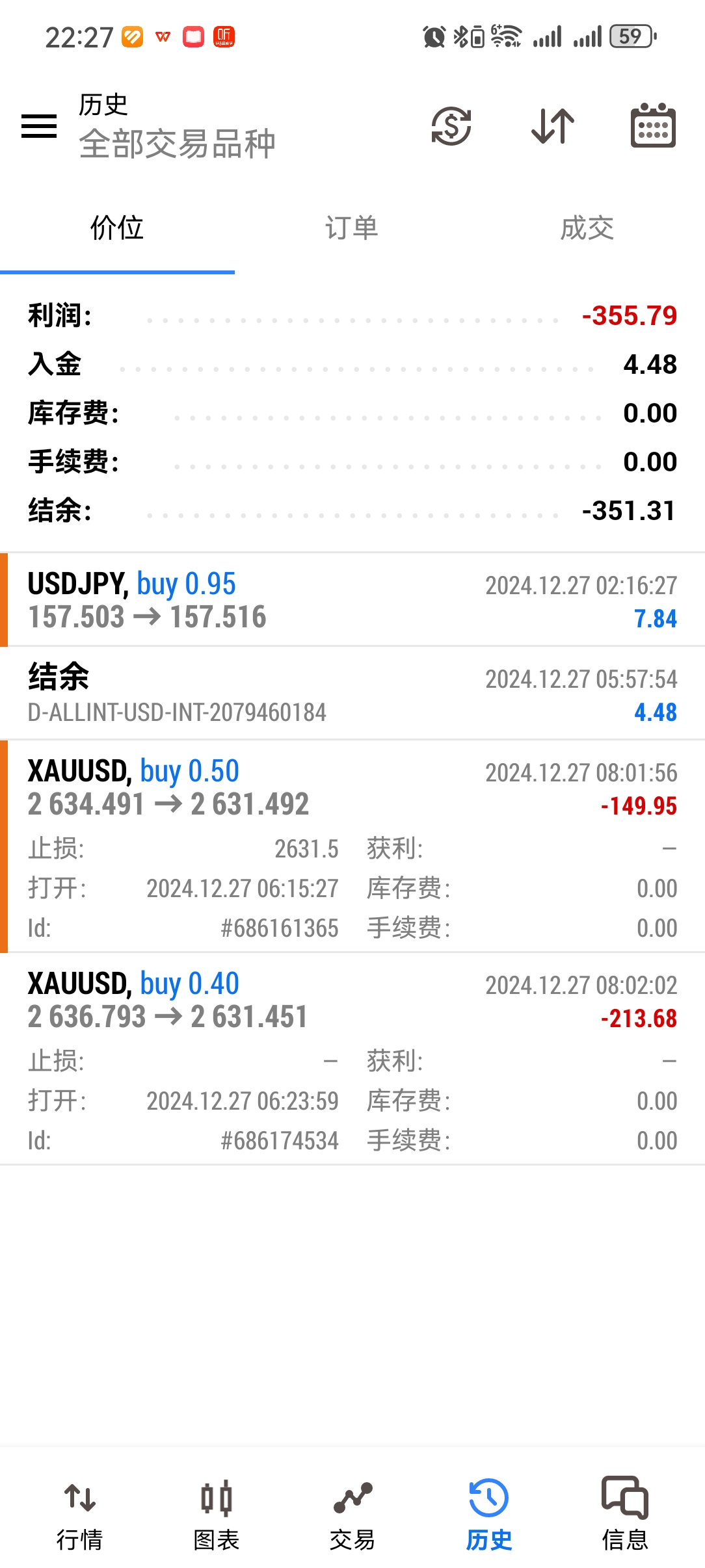This screenshot has width=705, height=1568.
Task: Collapse the XAUUSD buy 0.40 trade
Action: (x=352, y=1059)
